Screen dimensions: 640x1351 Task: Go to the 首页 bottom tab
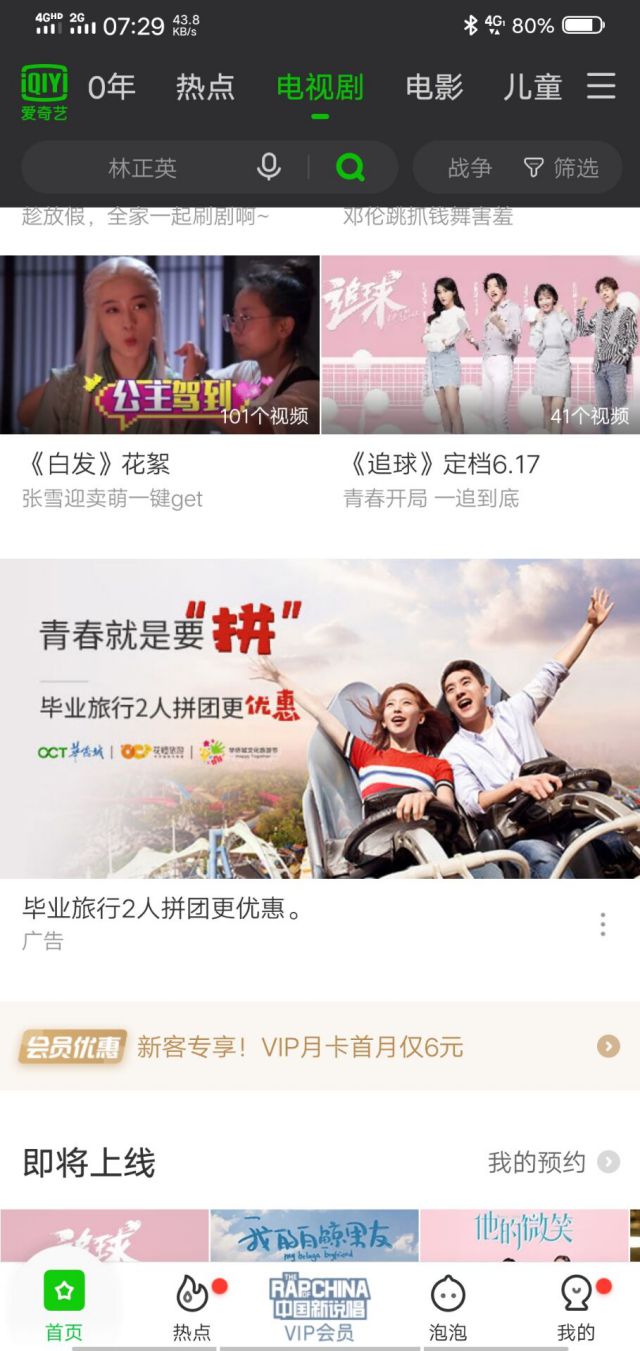click(64, 1305)
